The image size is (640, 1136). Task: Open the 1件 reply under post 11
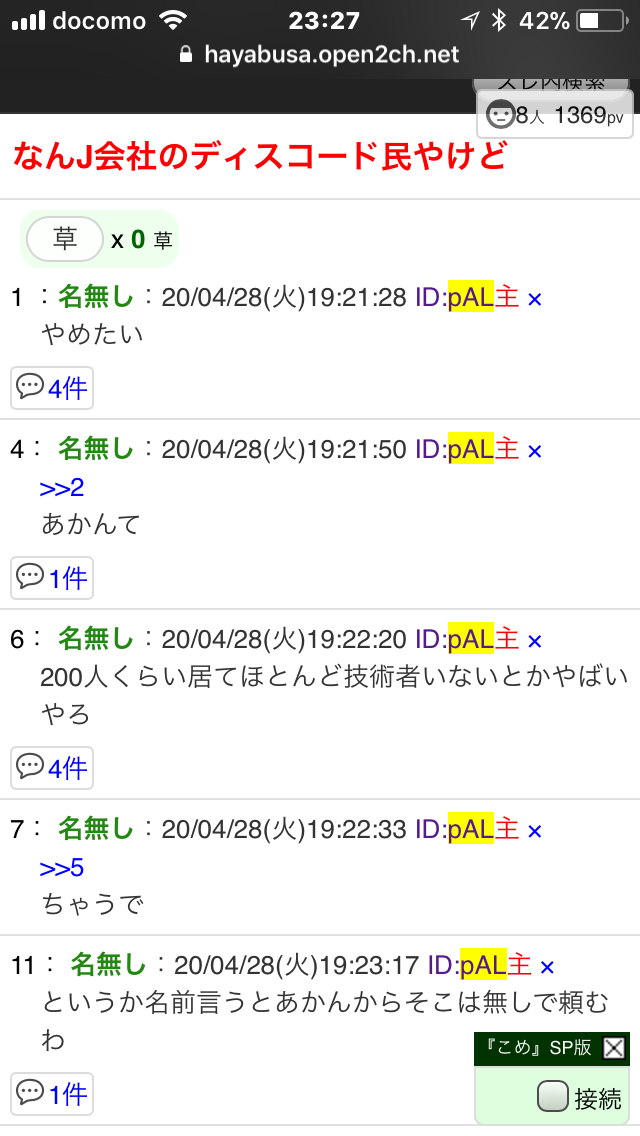[52, 1094]
